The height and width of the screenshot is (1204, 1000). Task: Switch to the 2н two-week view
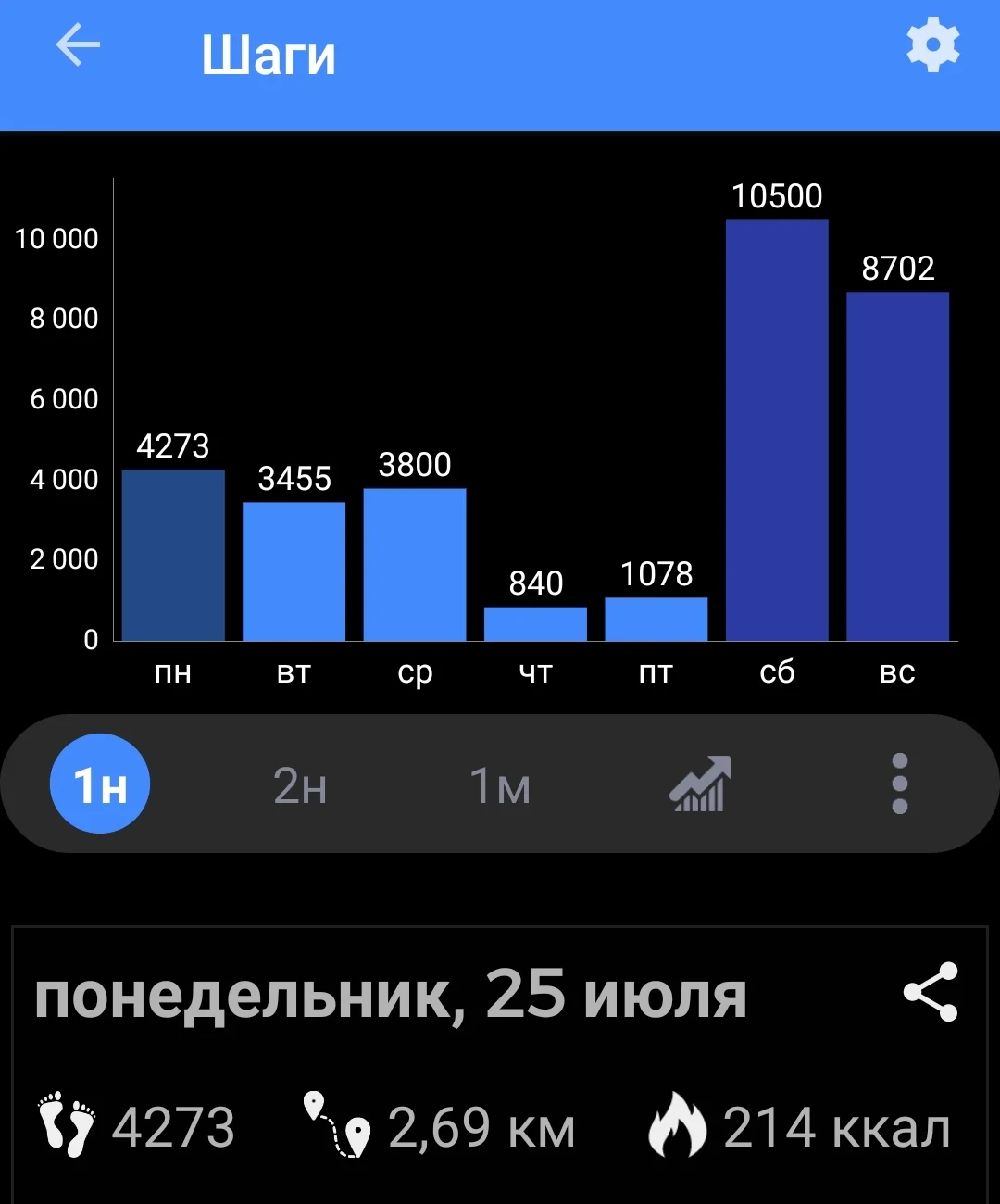click(x=300, y=785)
